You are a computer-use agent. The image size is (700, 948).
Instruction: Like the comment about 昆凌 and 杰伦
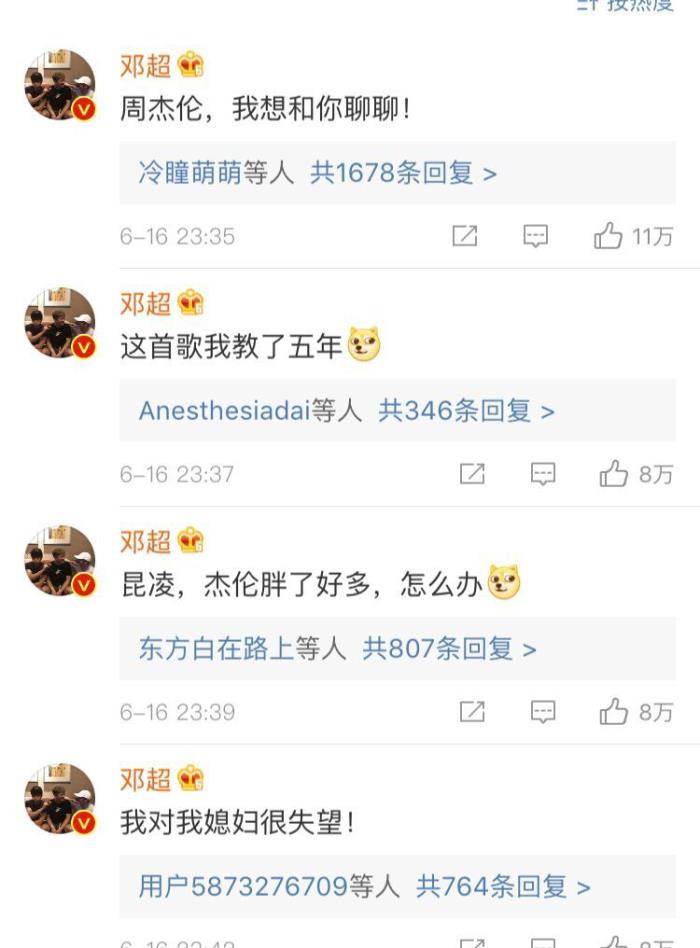pos(613,712)
